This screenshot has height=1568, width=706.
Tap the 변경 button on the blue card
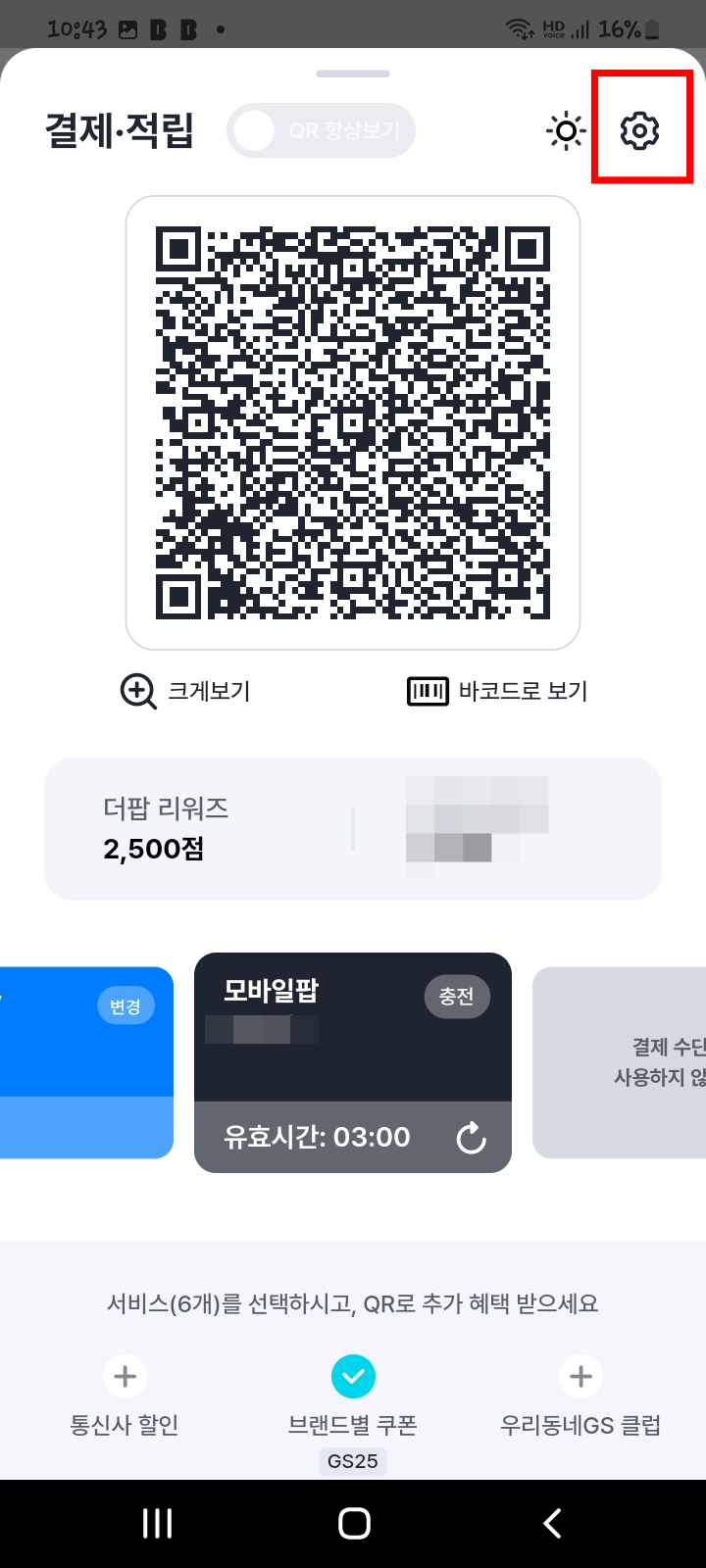[x=125, y=1005]
